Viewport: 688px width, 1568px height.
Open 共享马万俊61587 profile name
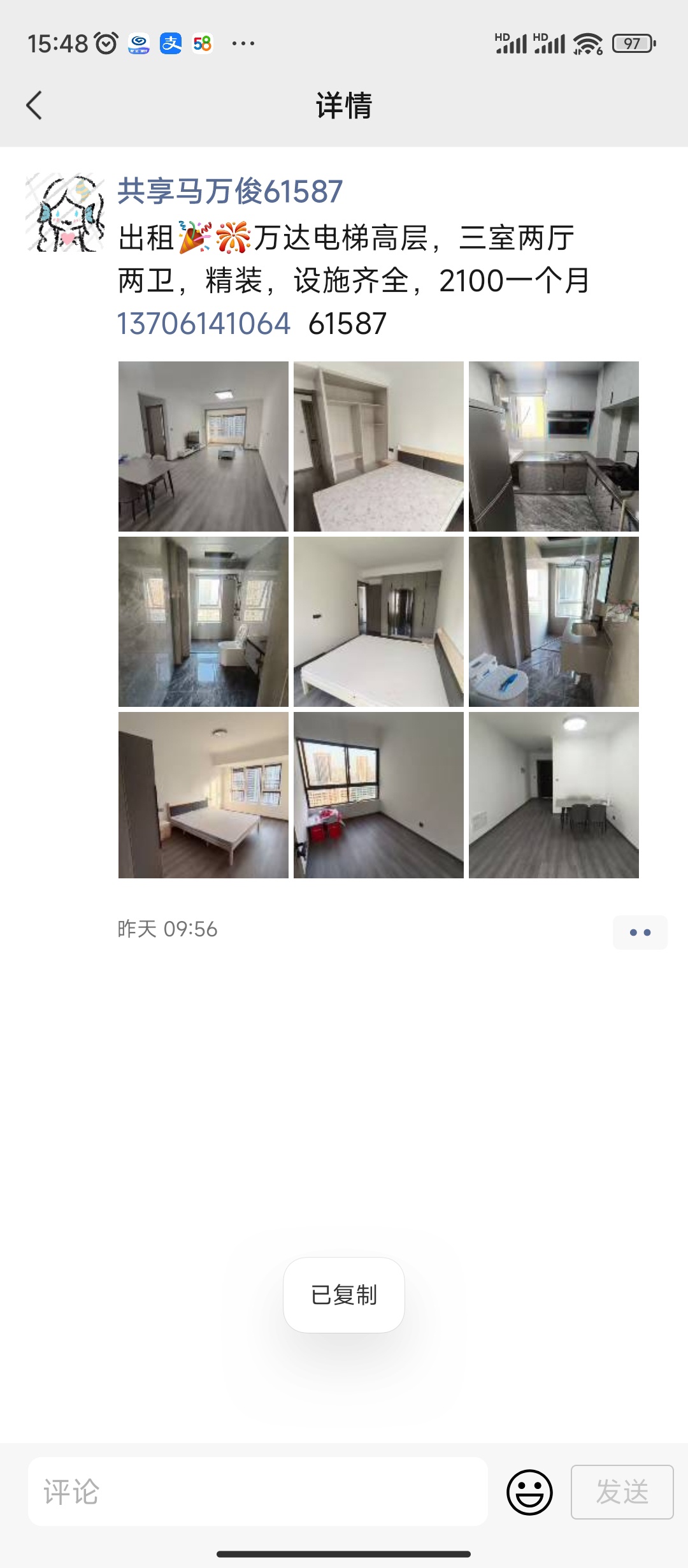230,191
